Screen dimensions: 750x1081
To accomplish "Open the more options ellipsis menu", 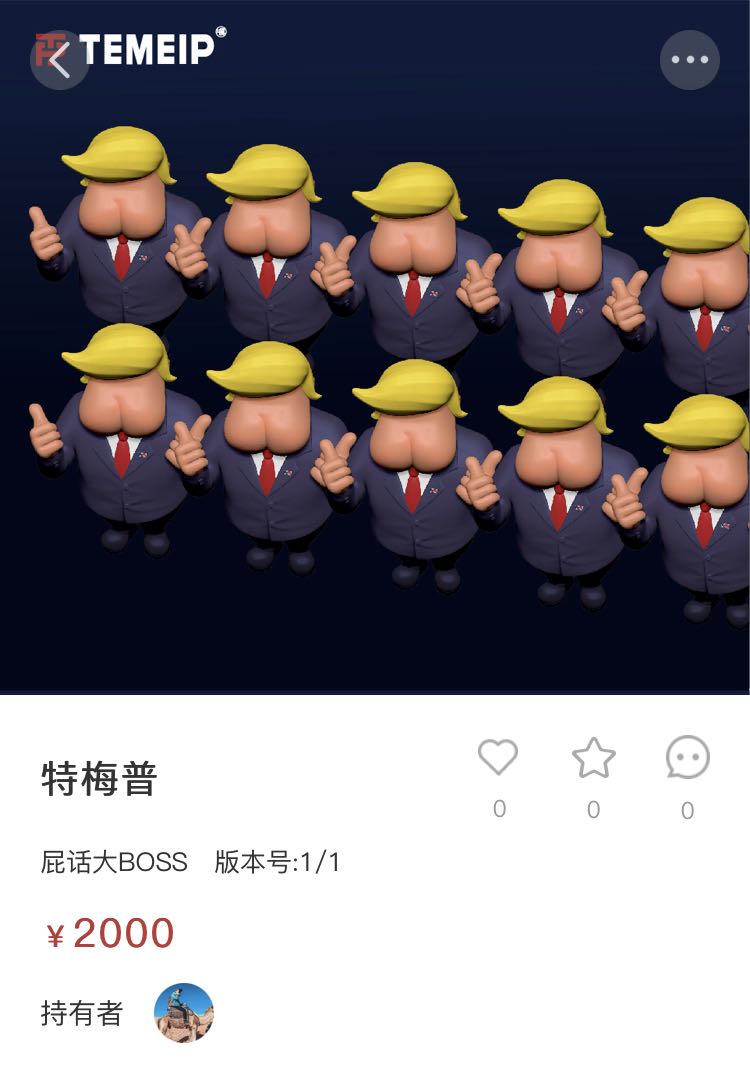I will 688,60.
